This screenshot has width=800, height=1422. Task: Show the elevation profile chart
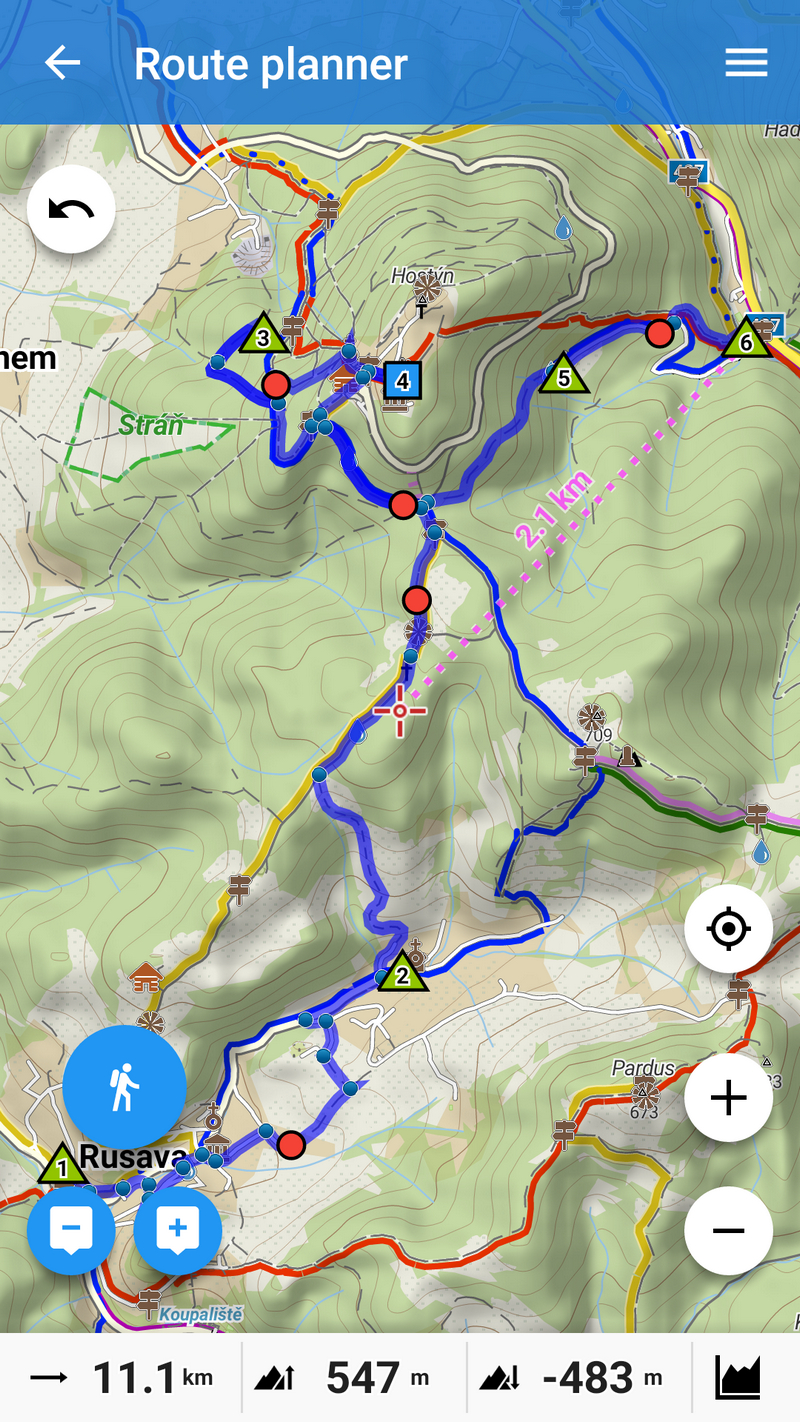(738, 1378)
